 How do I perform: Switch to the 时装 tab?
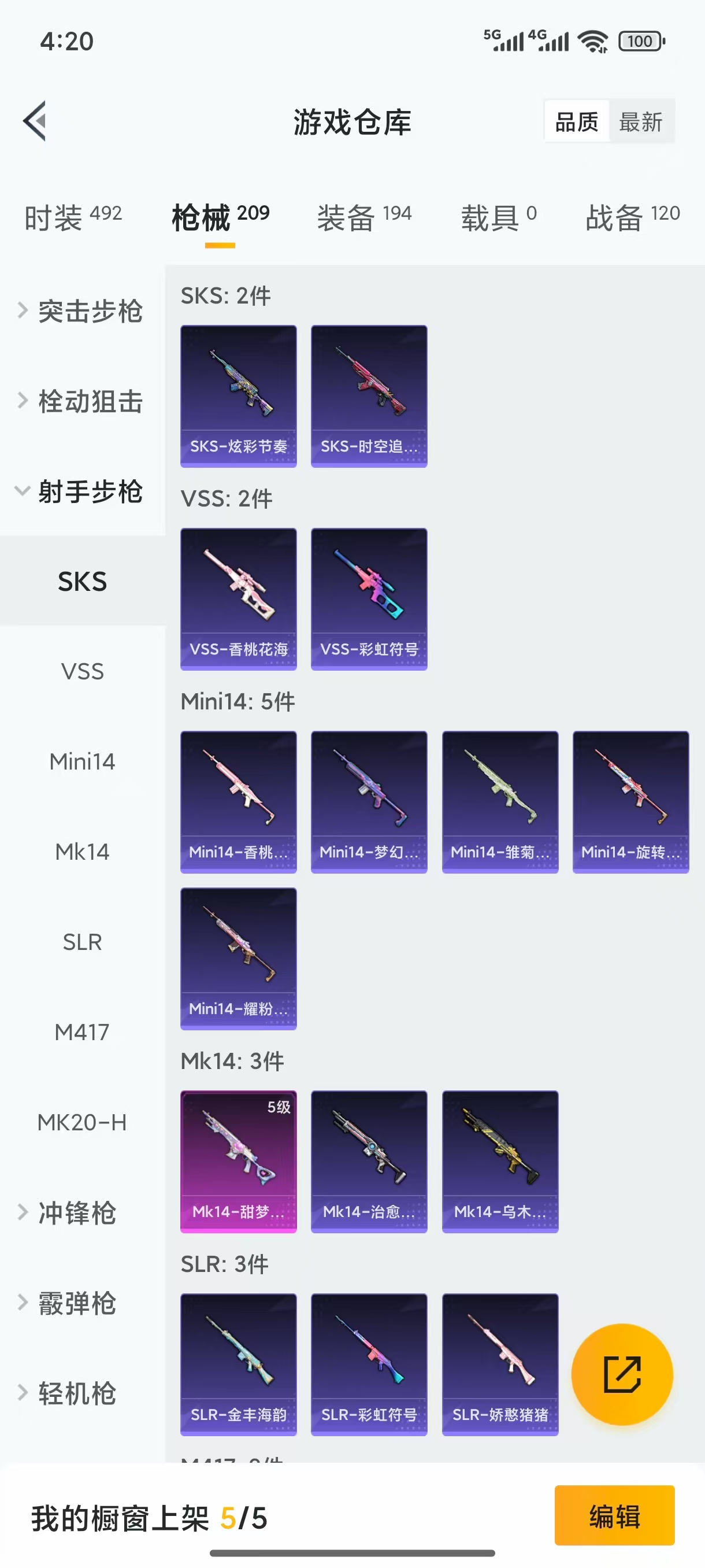click(x=72, y=217)
